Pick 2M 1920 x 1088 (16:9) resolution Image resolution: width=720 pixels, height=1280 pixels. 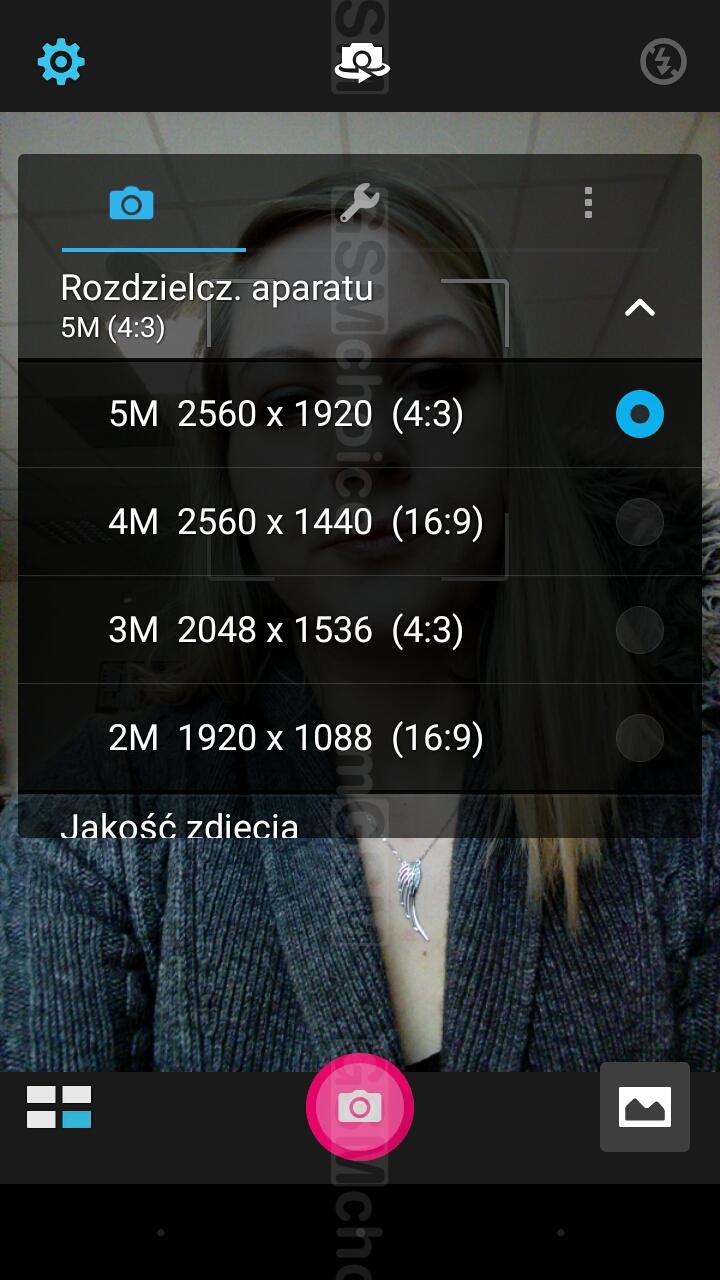[x=360, y=738]
